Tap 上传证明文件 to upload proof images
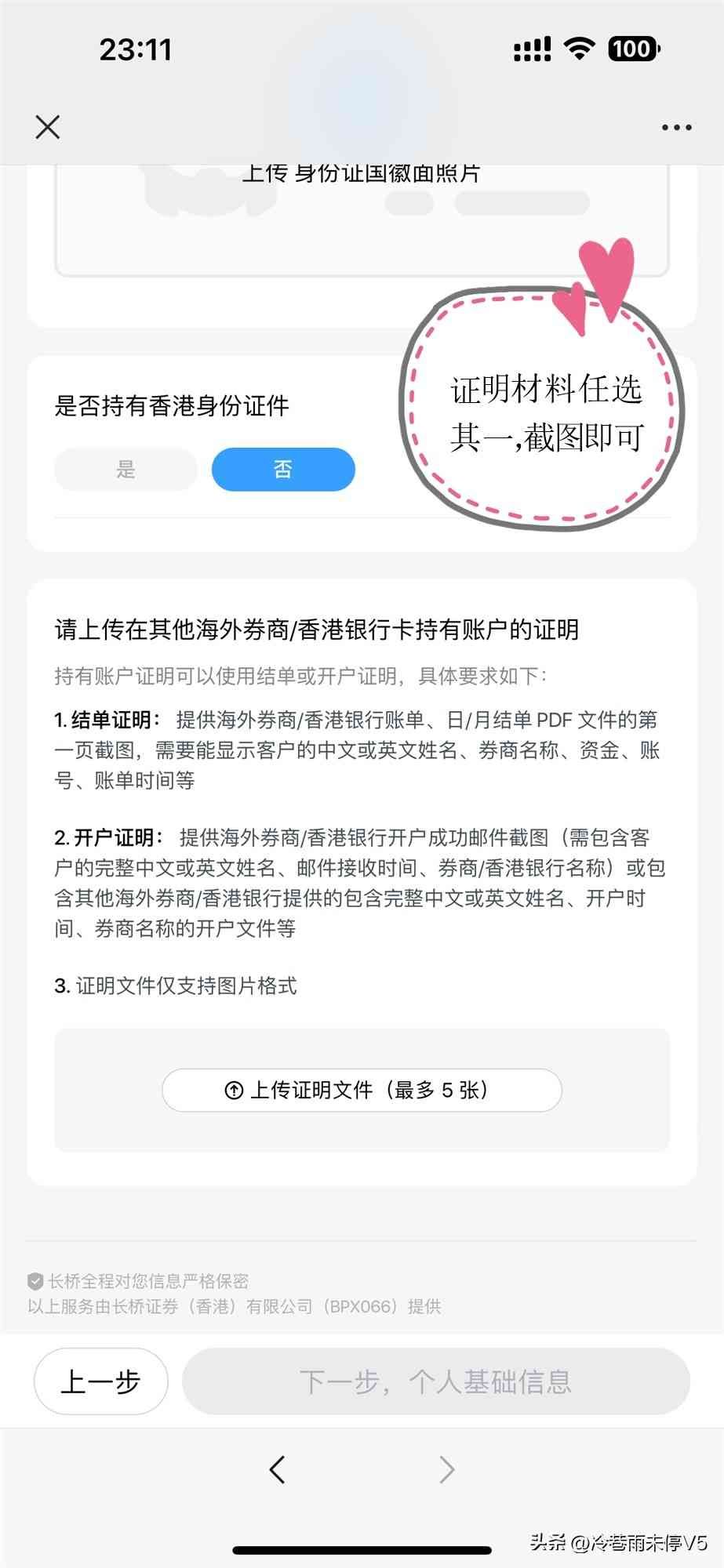 pos(362,1090)
